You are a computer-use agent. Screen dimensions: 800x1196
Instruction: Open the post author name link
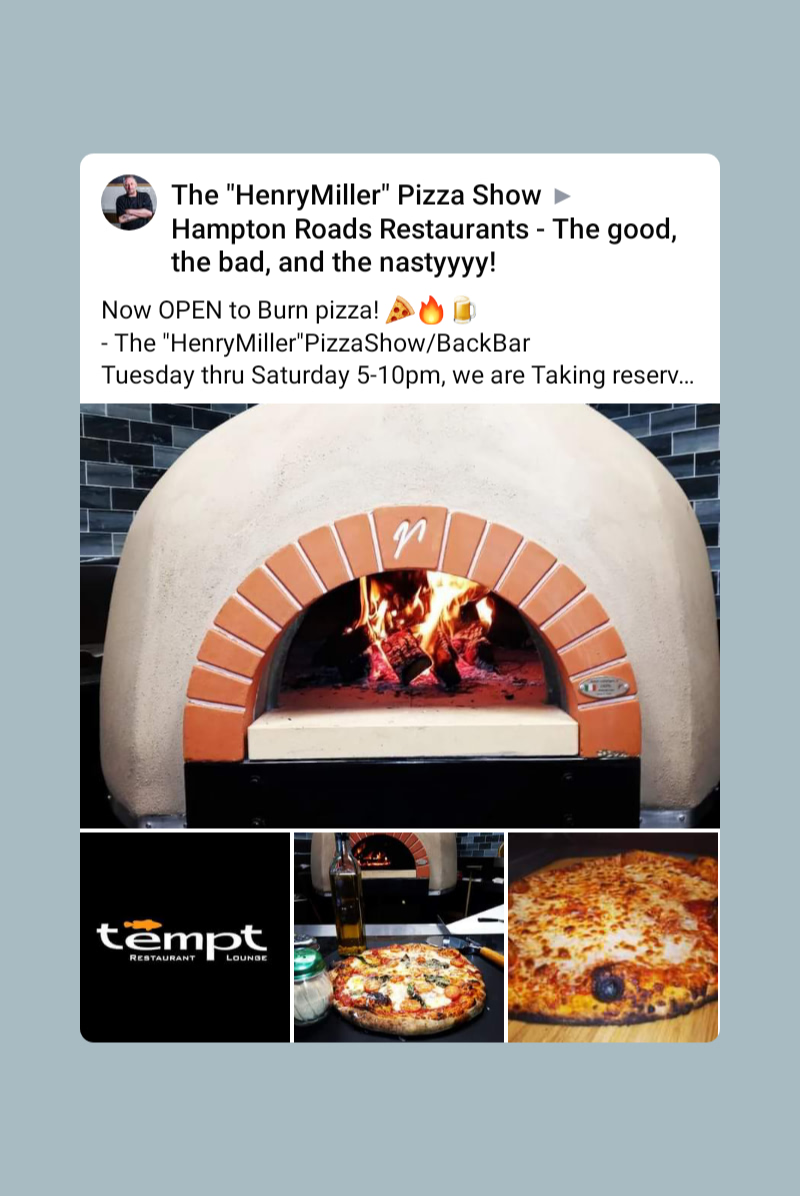[x=355, y=195]
